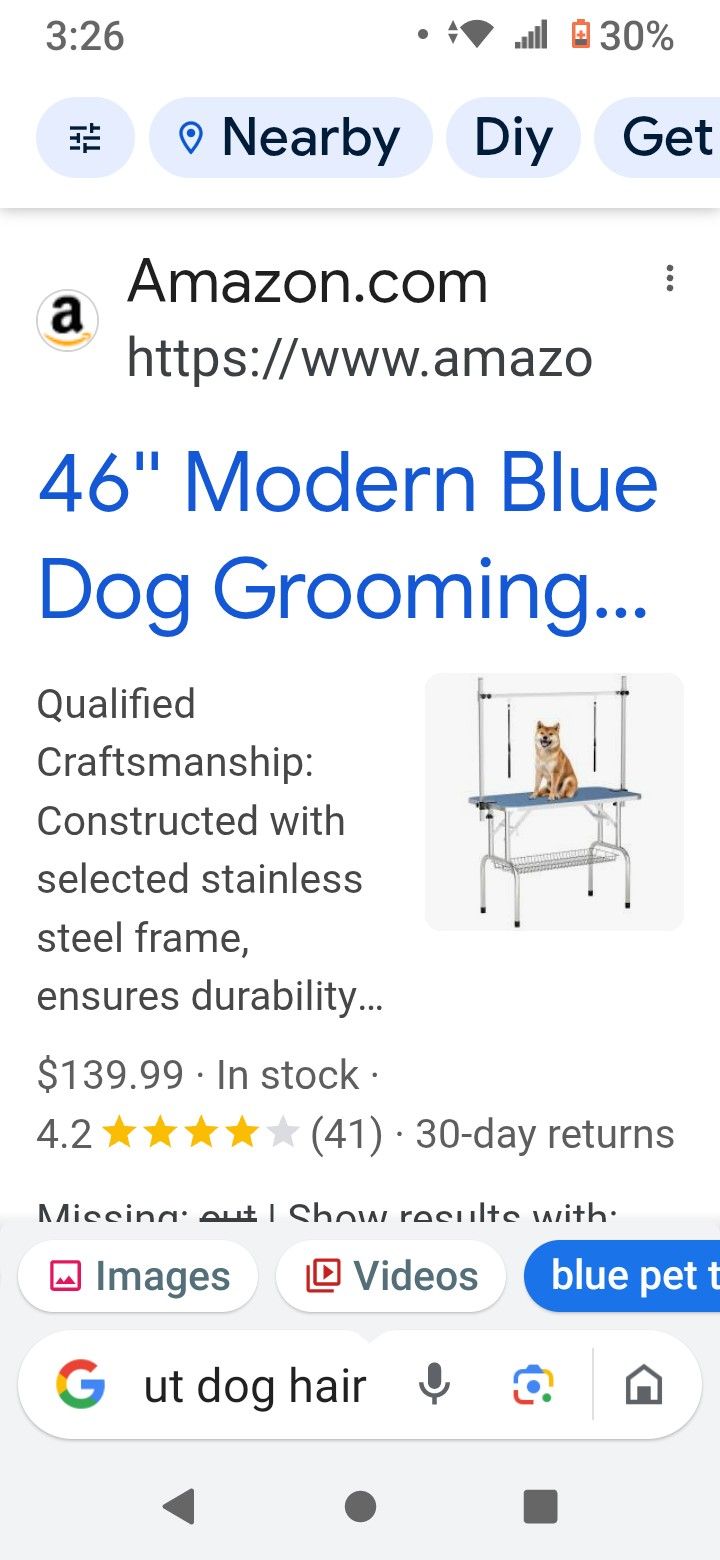
Task: Apply the Diy filter chip
Action: (x=513, y=138)
